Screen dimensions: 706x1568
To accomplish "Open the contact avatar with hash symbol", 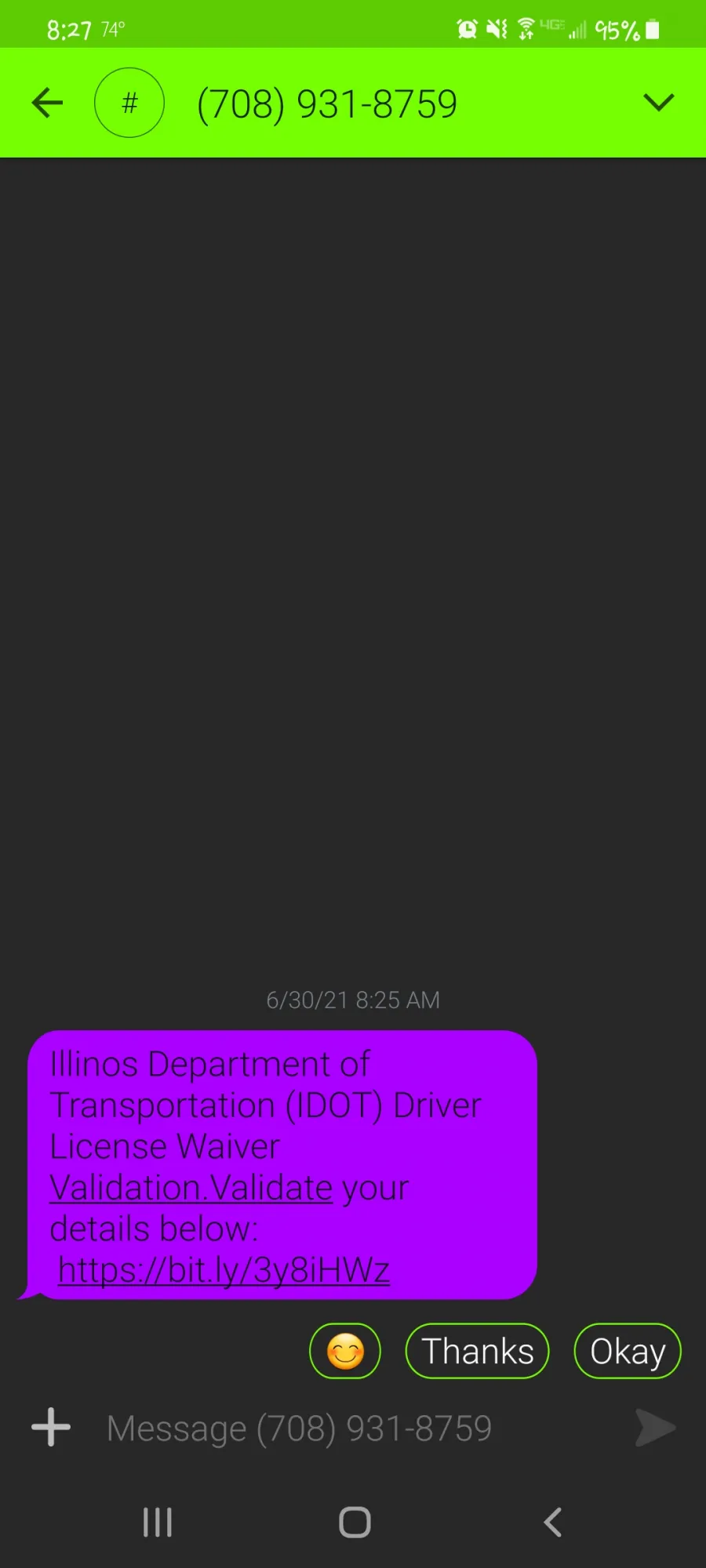I will [x=129, y=103].
